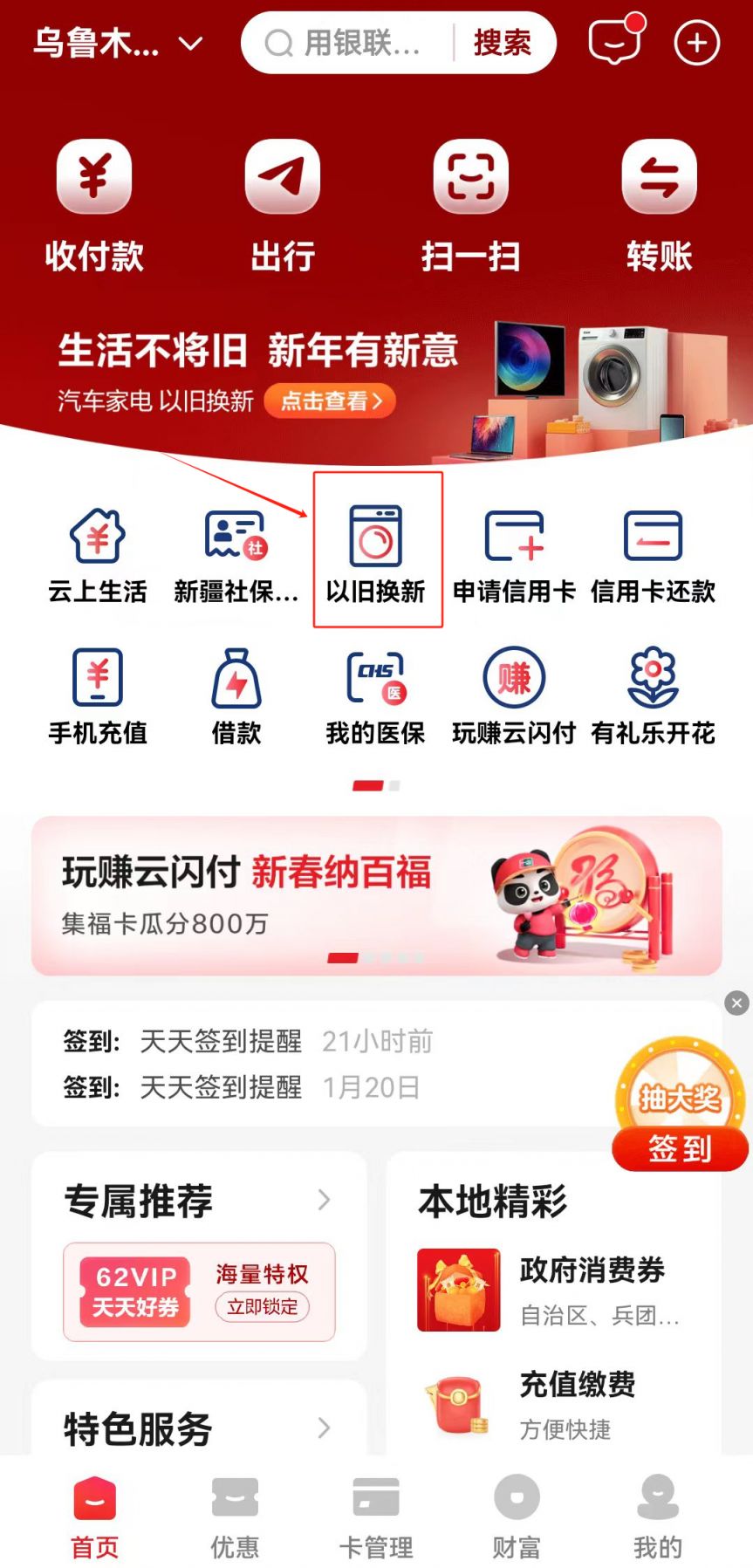Open the 玩赚云闪付 新春纳百福 banner
Image resolution: width=753 pixels, height=1568 pixels.
pyautogui.click(x=376, y=894)
